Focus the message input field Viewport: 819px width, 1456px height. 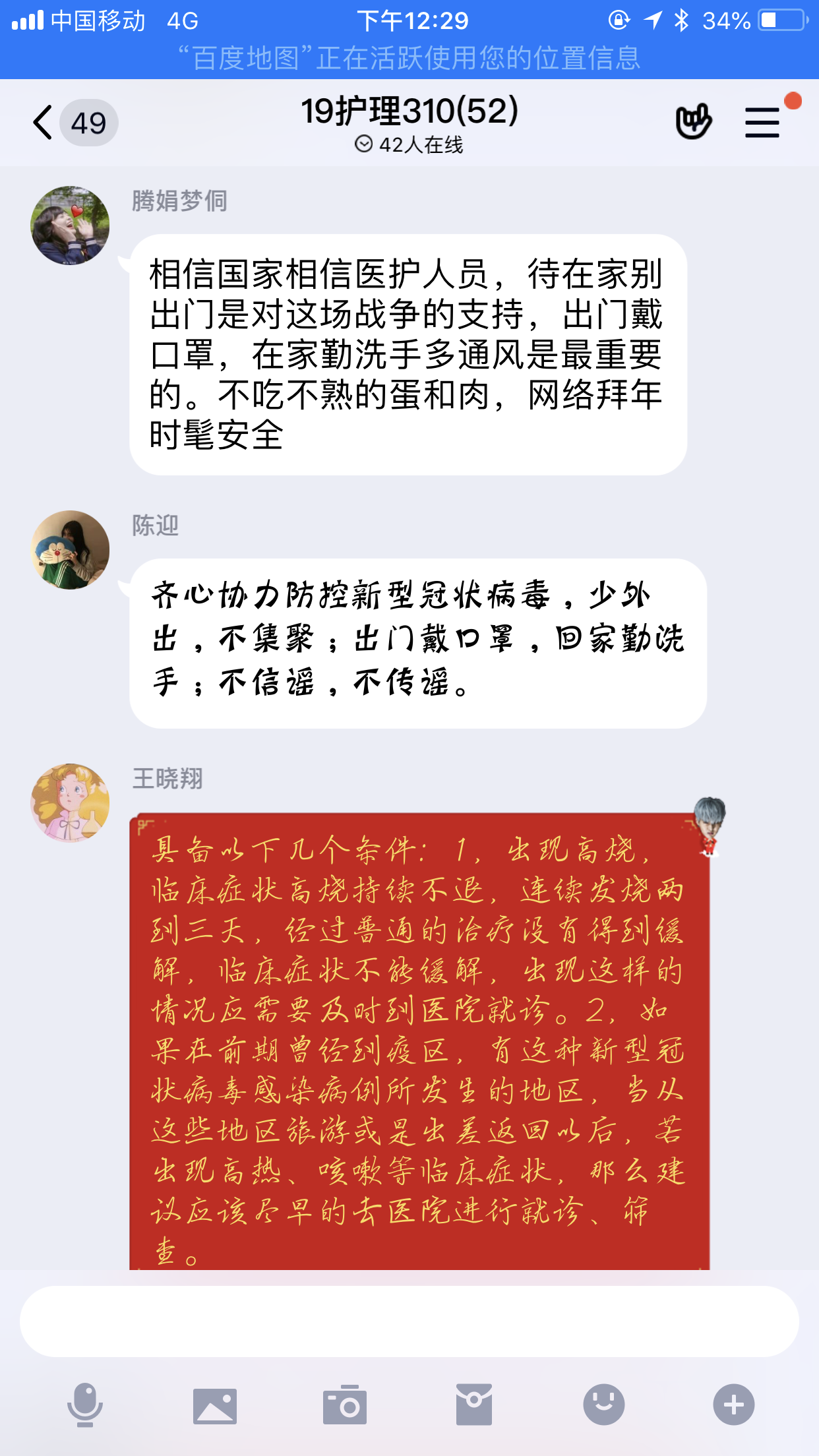pos(409,1321)
